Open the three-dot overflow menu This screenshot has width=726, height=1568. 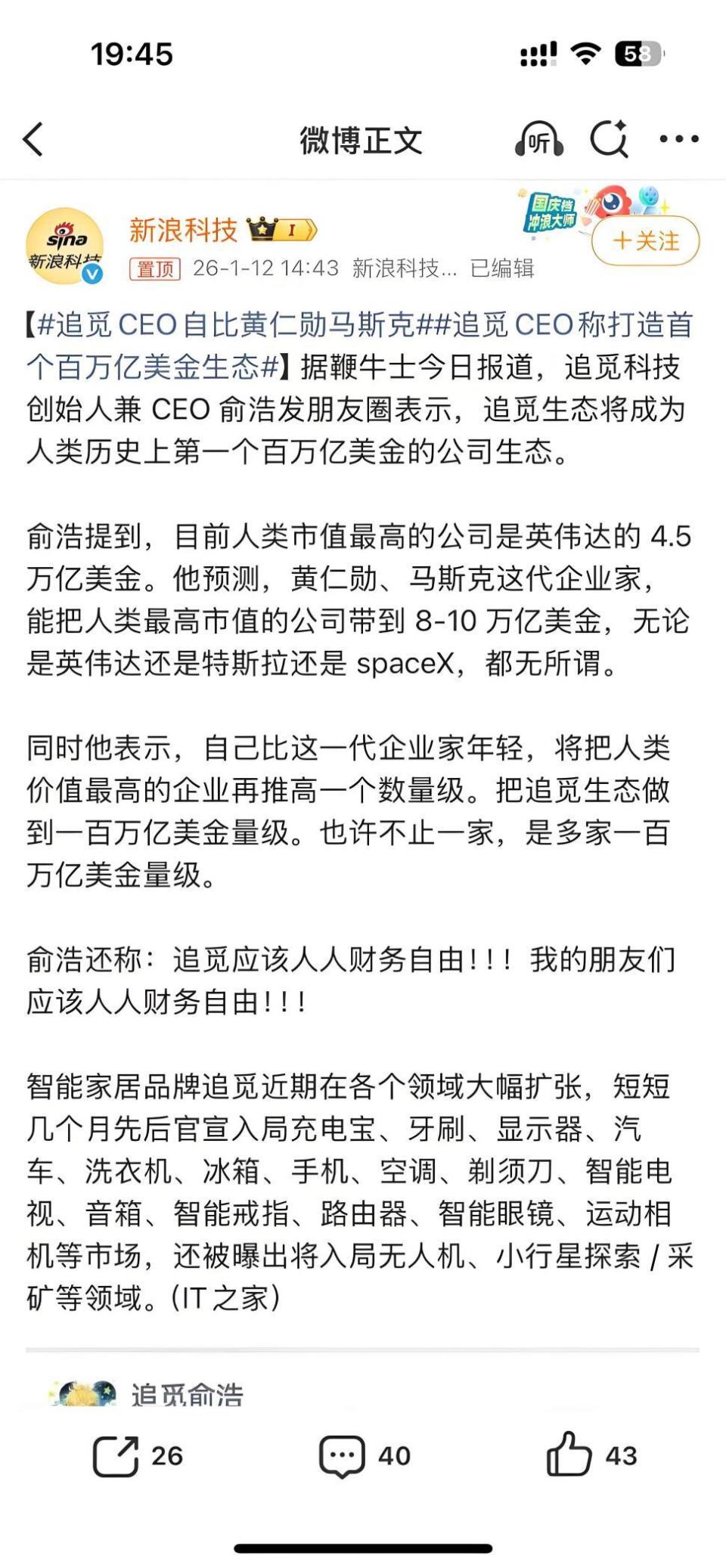tap(678, 139)
